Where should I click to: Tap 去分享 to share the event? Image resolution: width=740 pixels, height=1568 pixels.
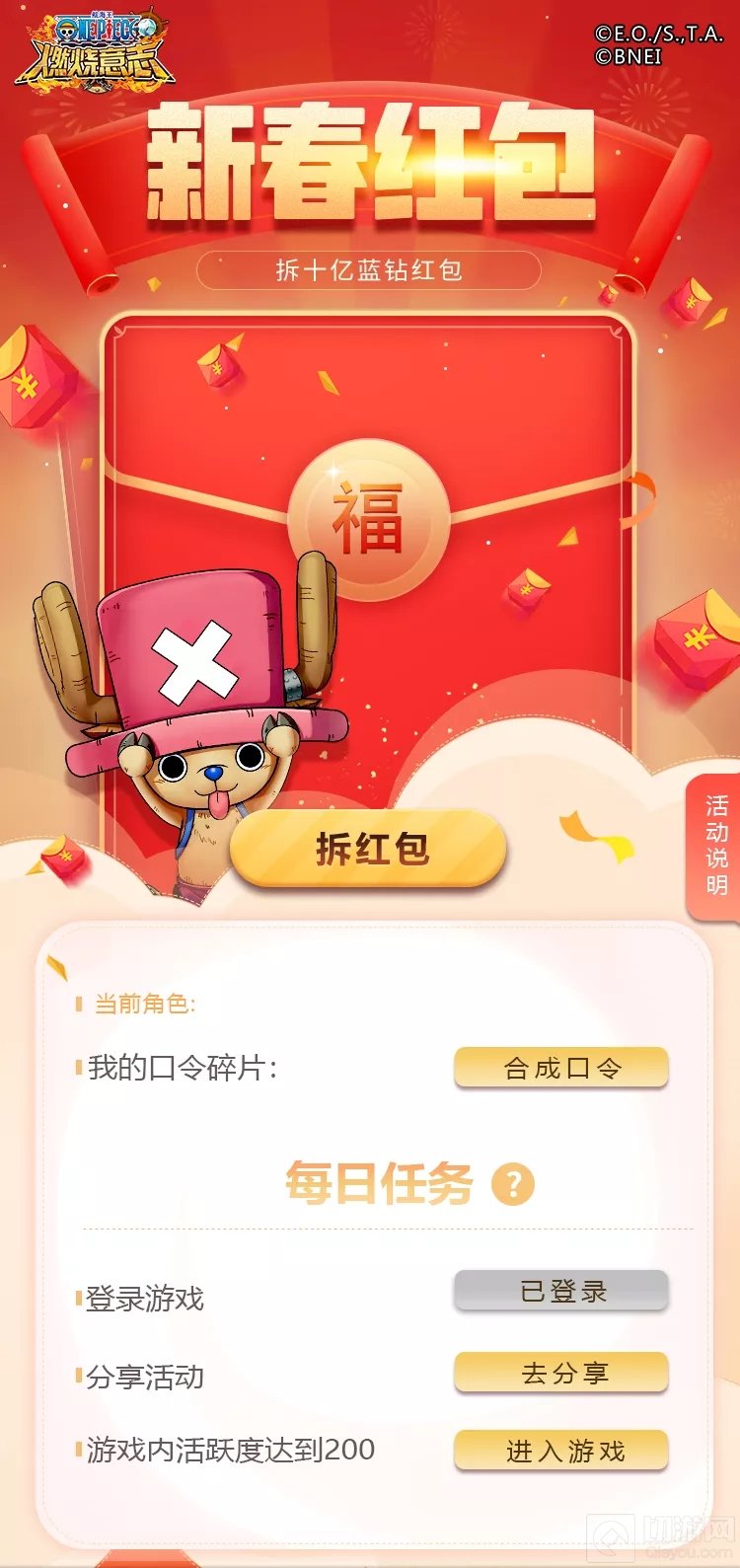click(561, 1373)
